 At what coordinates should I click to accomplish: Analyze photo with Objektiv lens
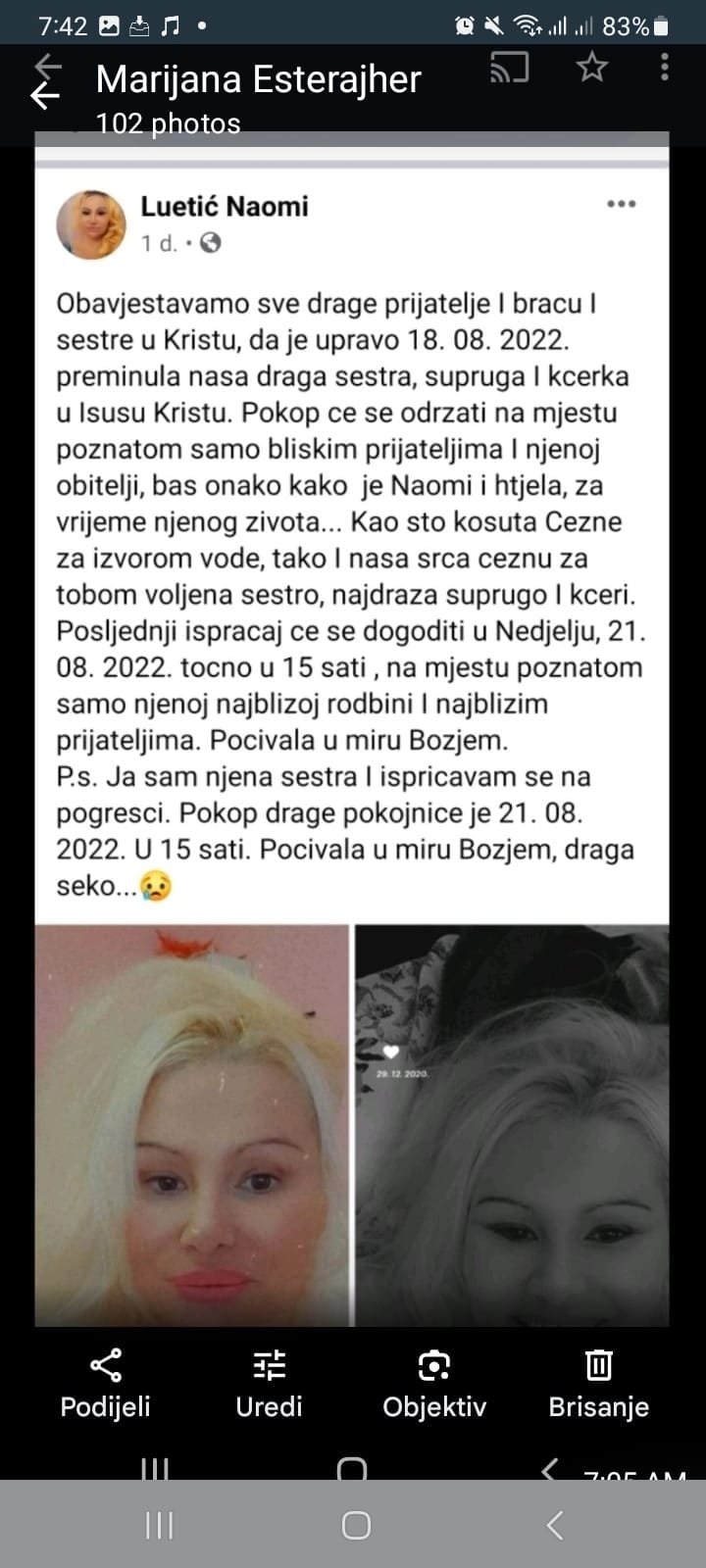(434, 1382)
